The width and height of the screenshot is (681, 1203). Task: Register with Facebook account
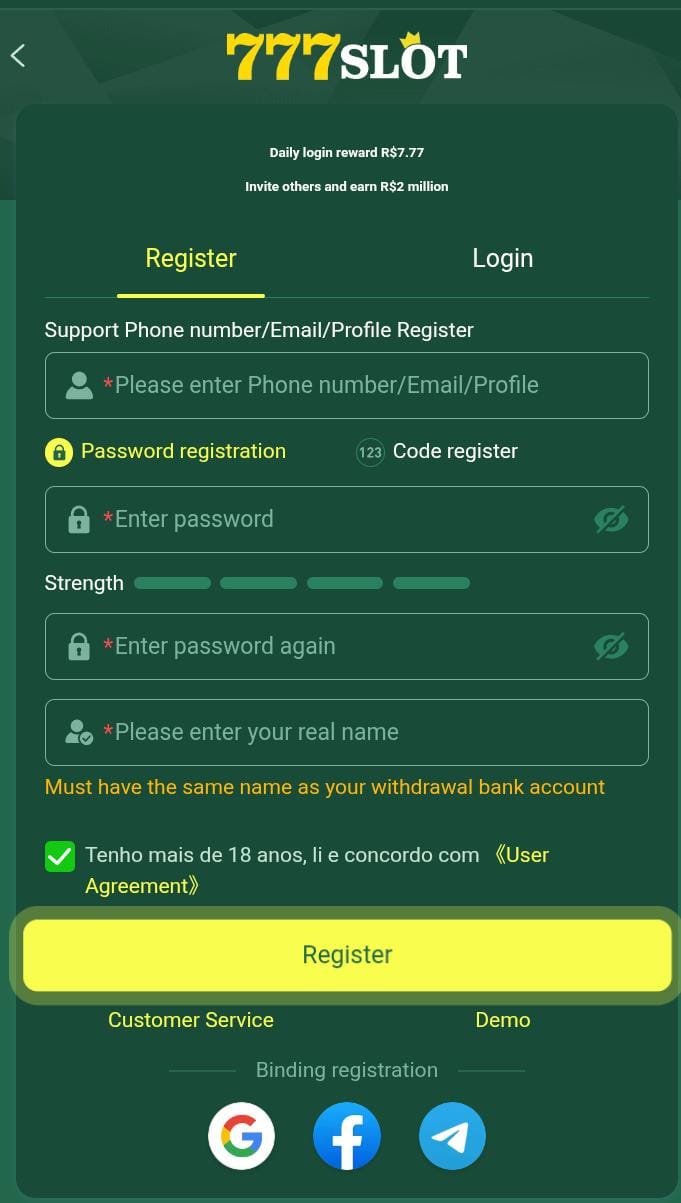(346, 1137)
